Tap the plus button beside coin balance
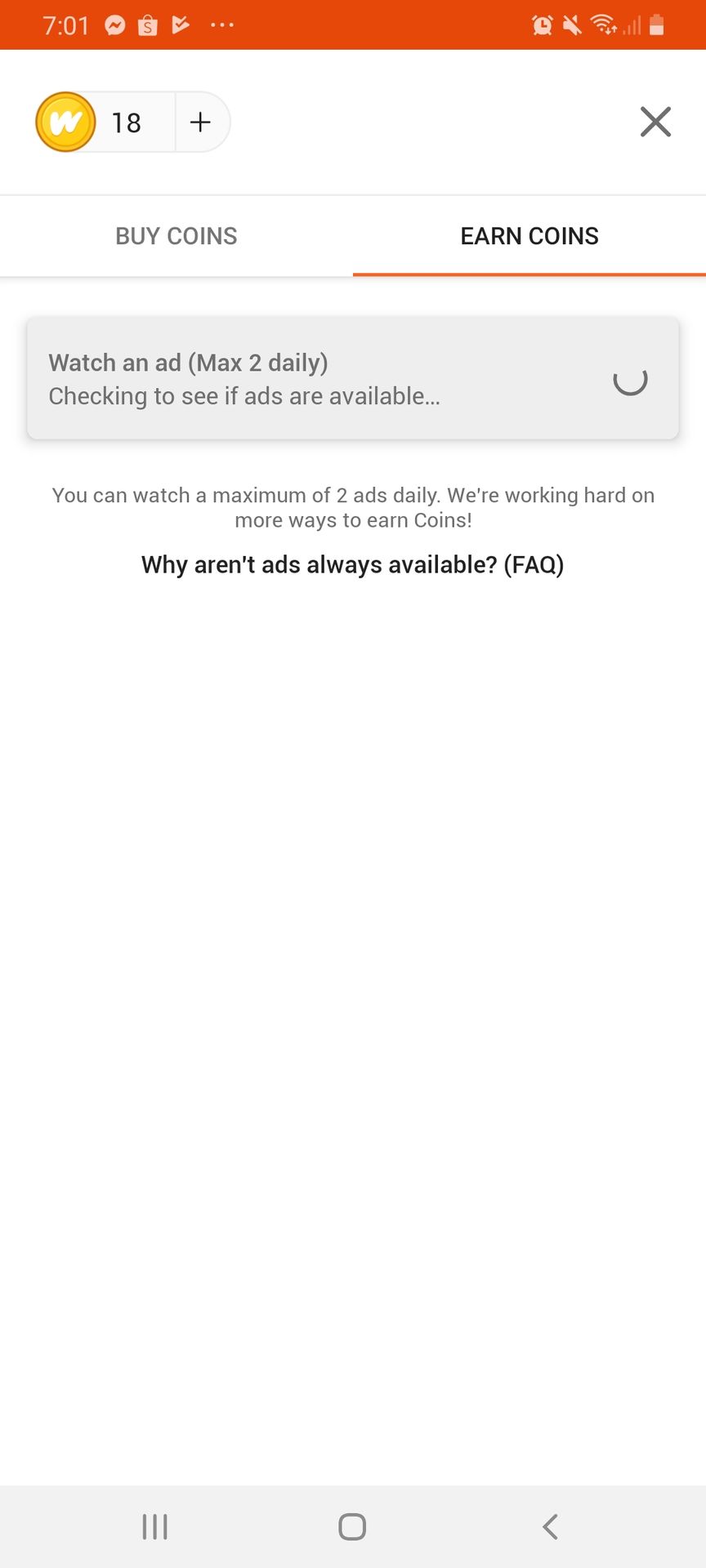This screenshot has height=1568, width=706. pyautogui.click(x=200, y=122)
